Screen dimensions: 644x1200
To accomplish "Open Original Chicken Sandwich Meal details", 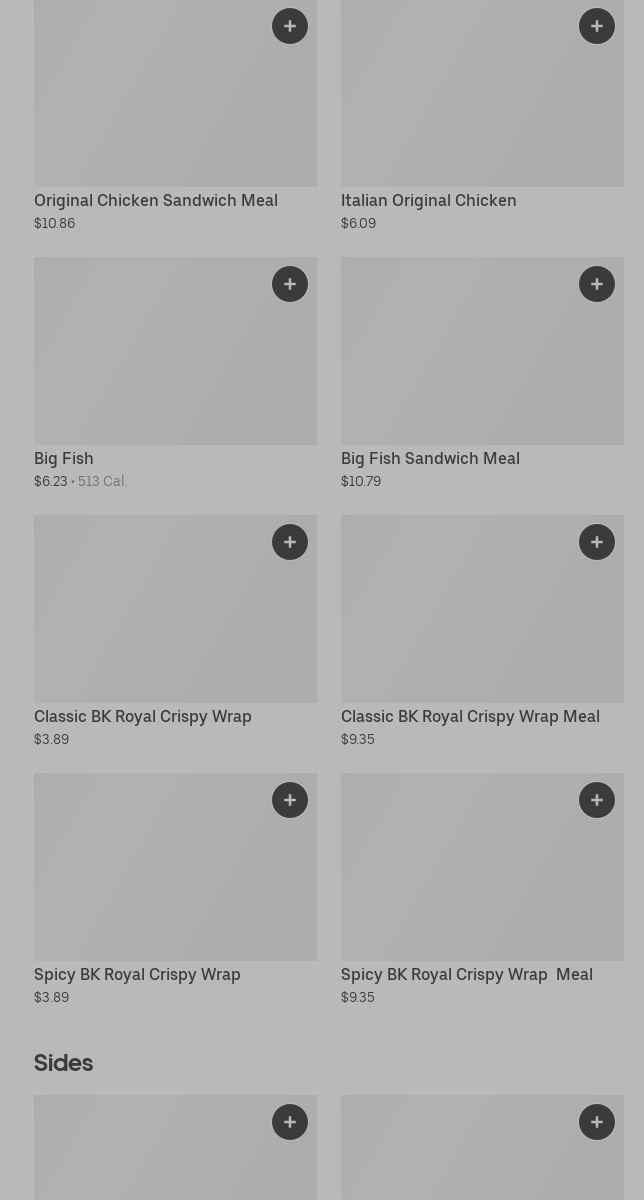I will (156, 200).
